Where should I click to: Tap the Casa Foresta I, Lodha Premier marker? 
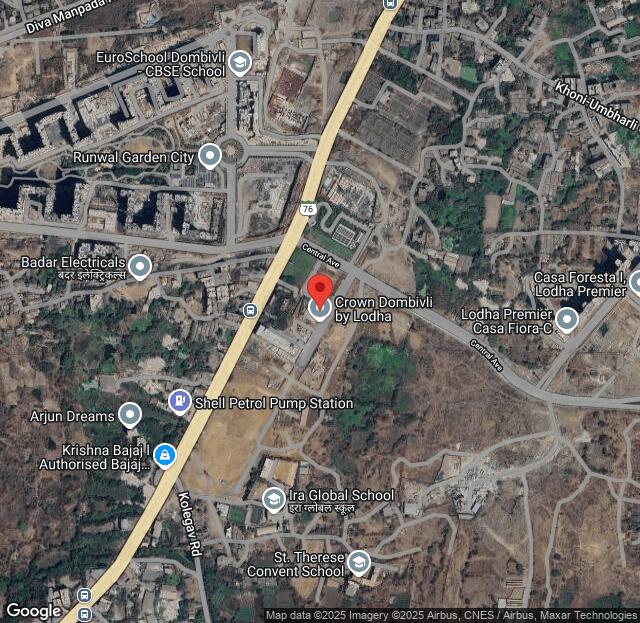634,284
